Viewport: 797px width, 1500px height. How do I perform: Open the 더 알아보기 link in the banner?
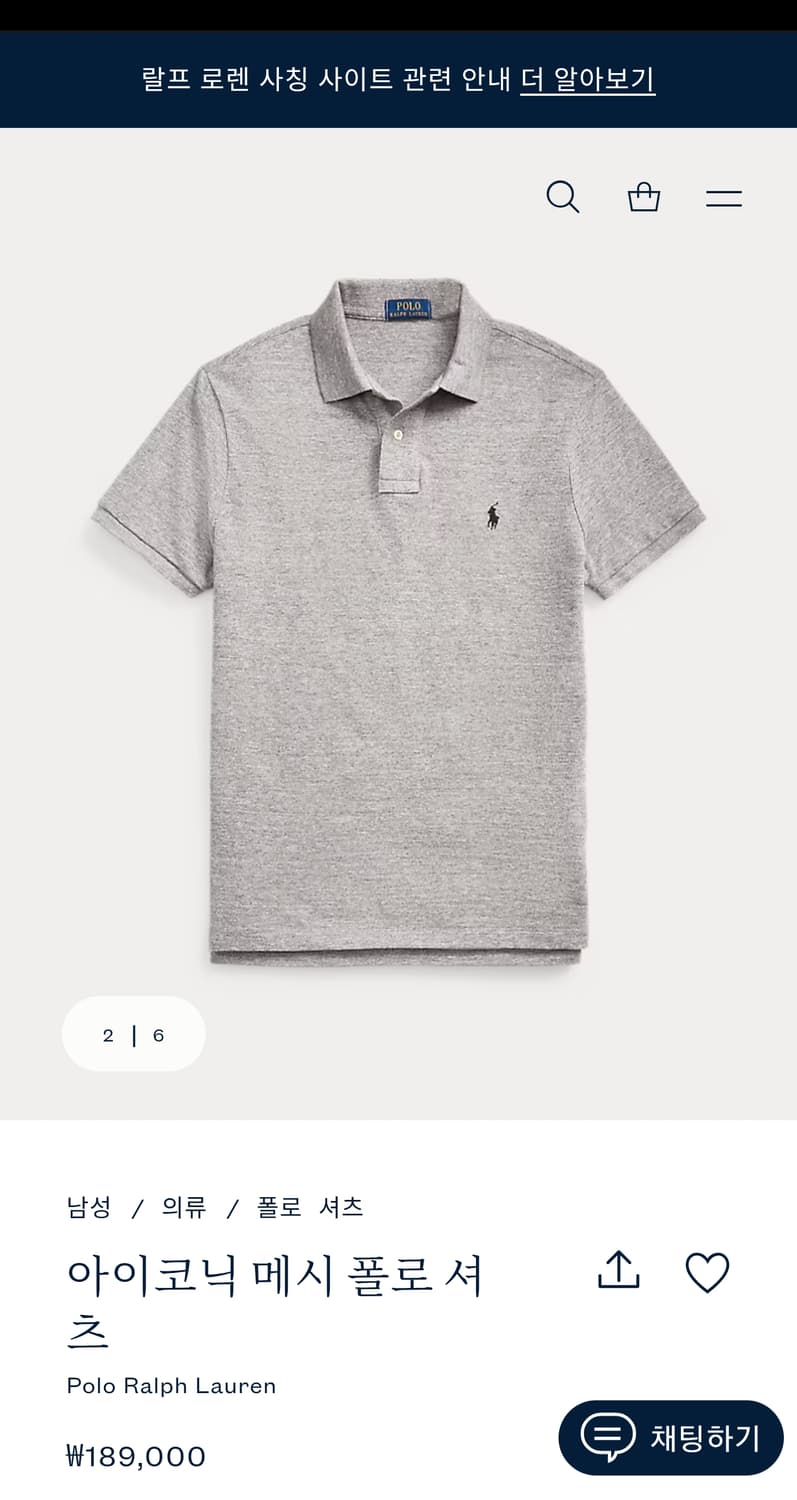(x=587, y=79)
